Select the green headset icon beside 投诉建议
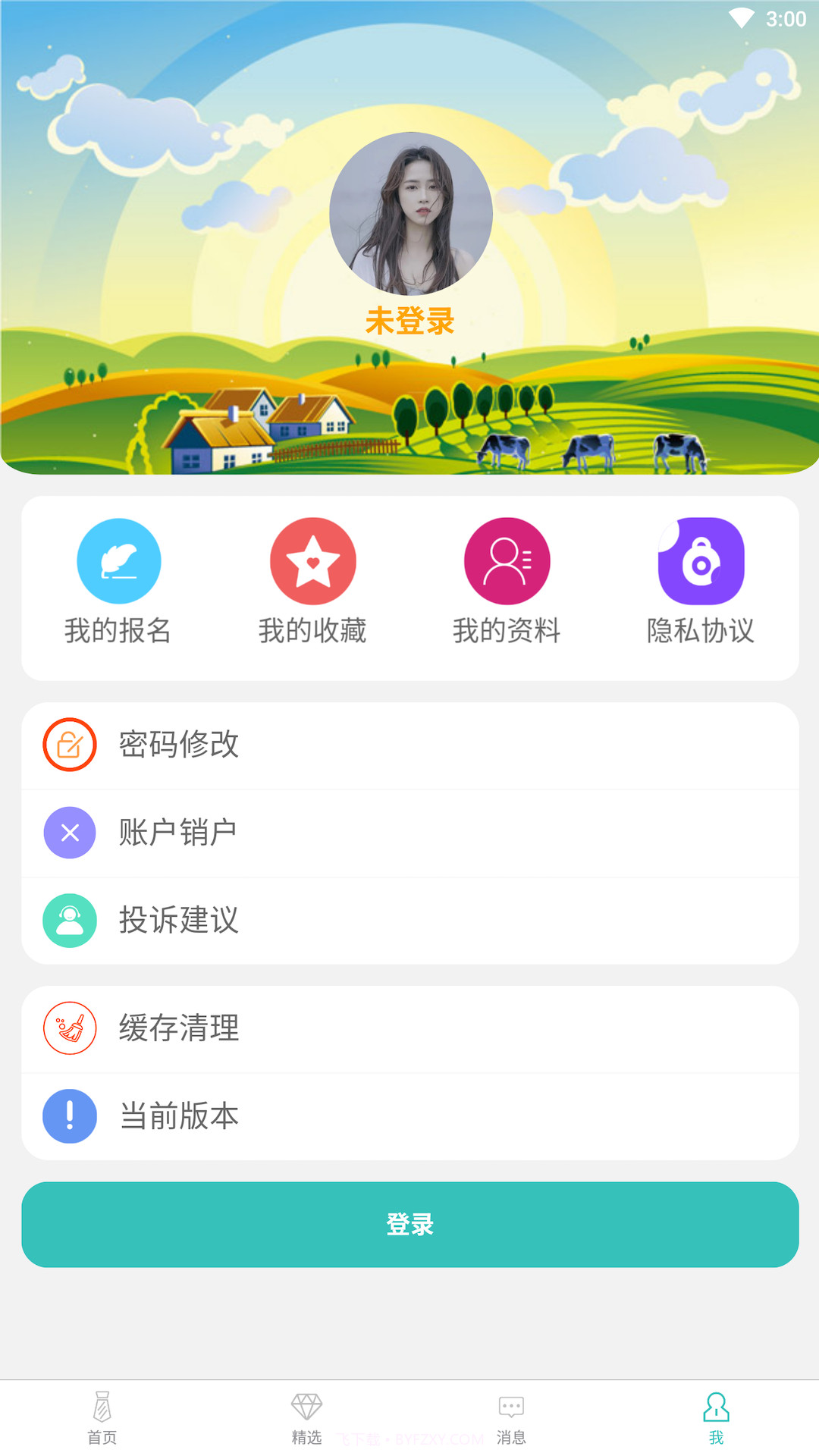Viewport: 819px width, 1456px height. [70, 921]
